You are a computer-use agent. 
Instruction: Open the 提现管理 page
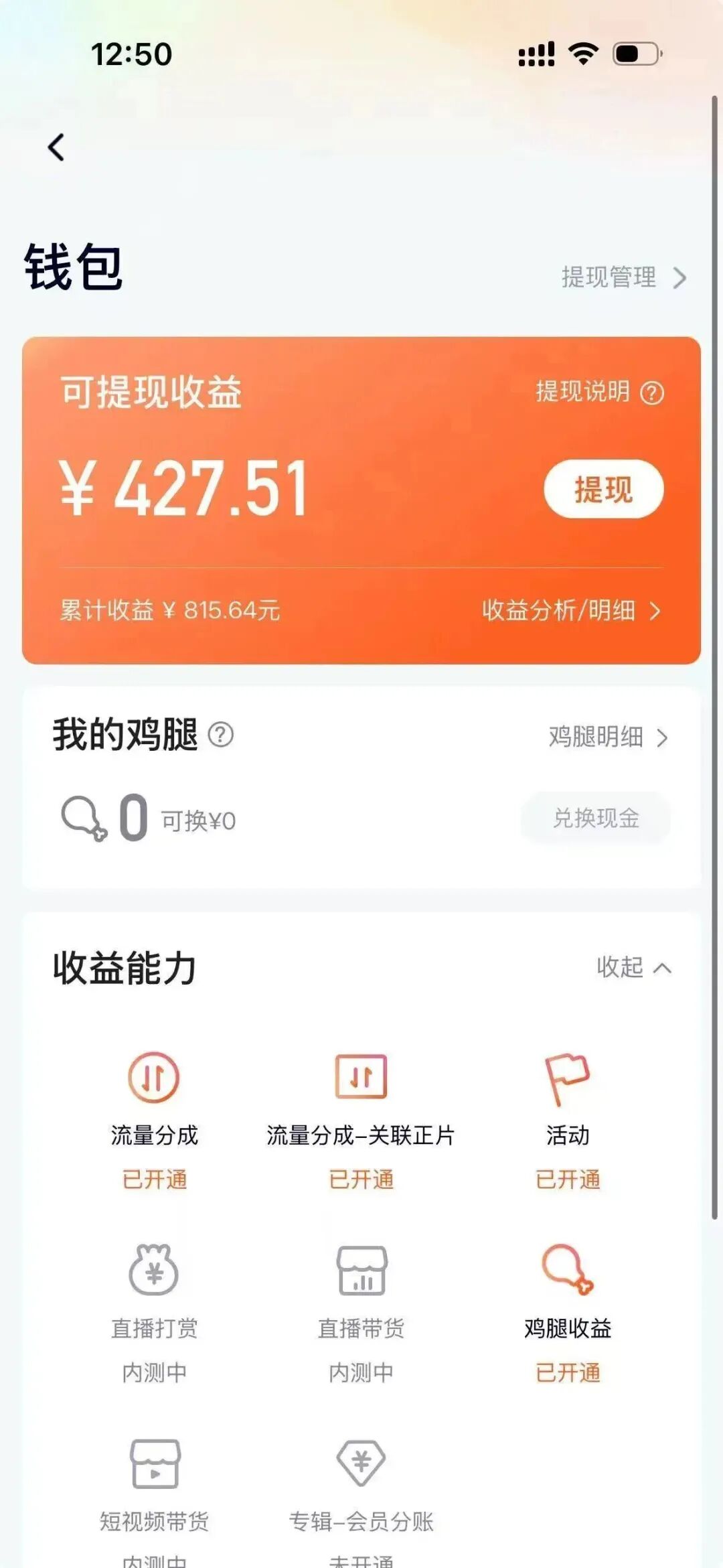pyautogui.click(x=611, y=278)
